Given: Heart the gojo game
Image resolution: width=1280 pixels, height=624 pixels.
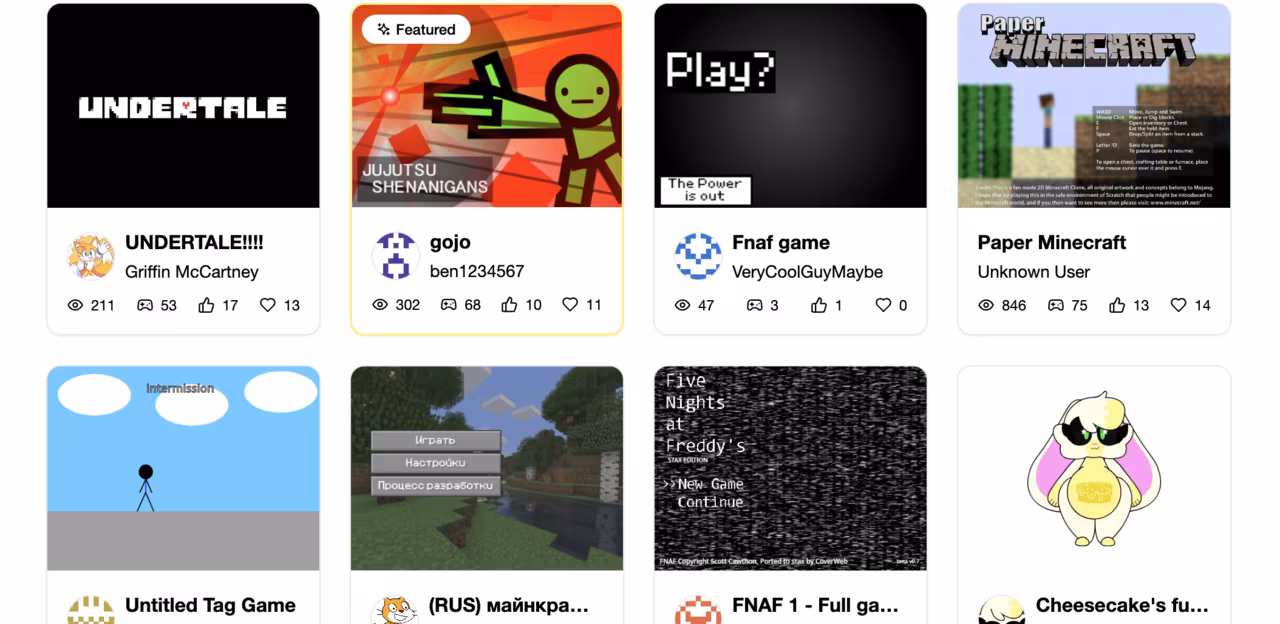Looking at the screenshot, I should (x=570, y=304).
